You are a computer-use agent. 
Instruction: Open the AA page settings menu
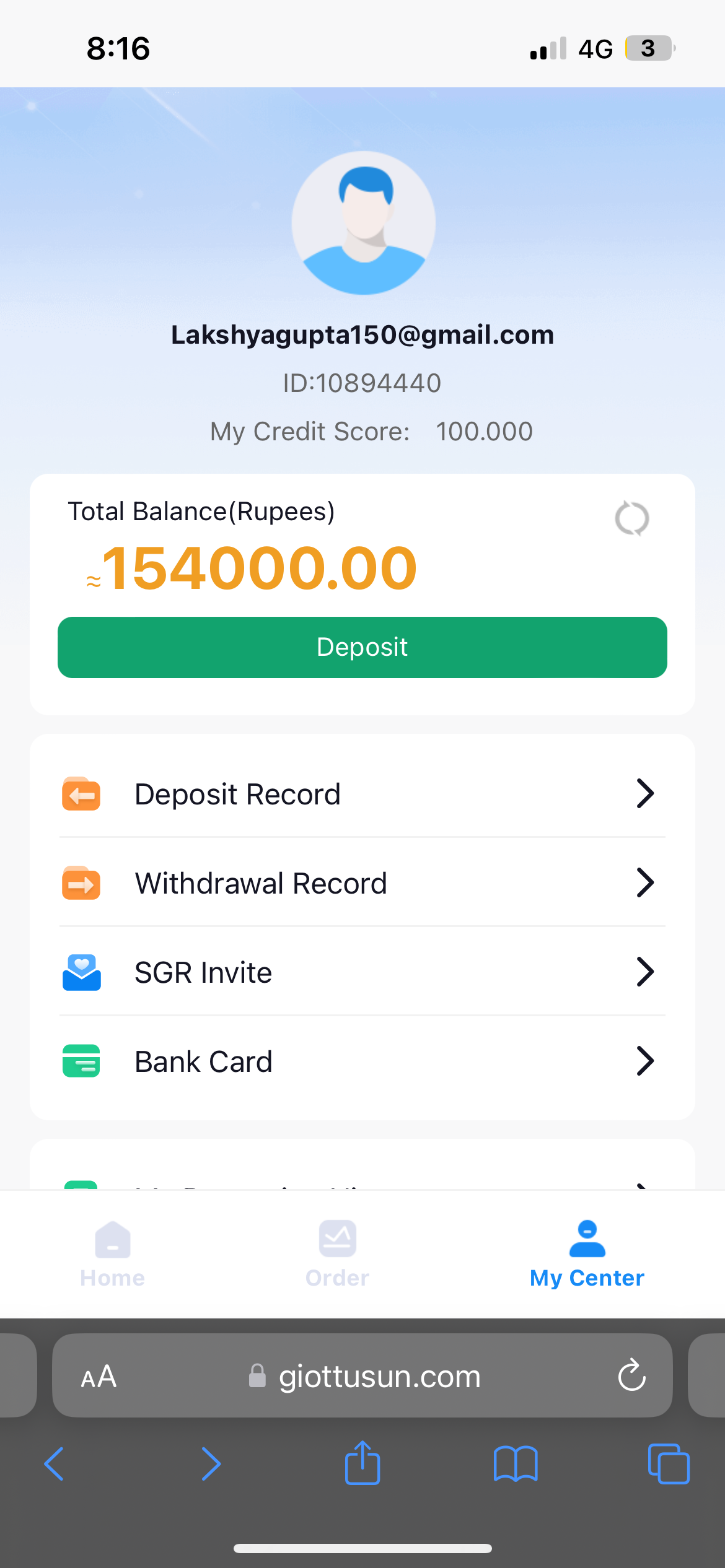point(99,1377)
